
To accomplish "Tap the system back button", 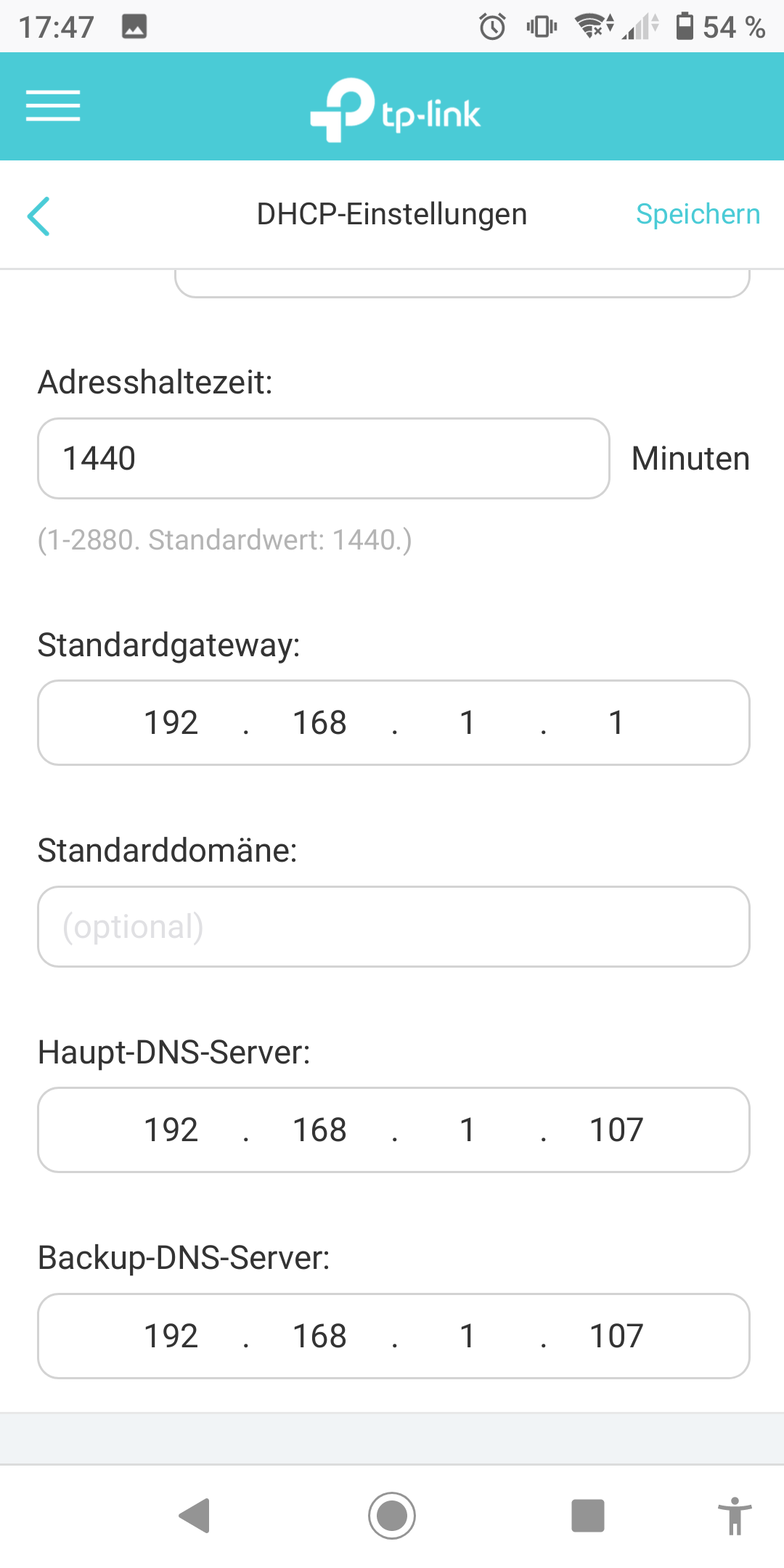I will coord(195,1516).
